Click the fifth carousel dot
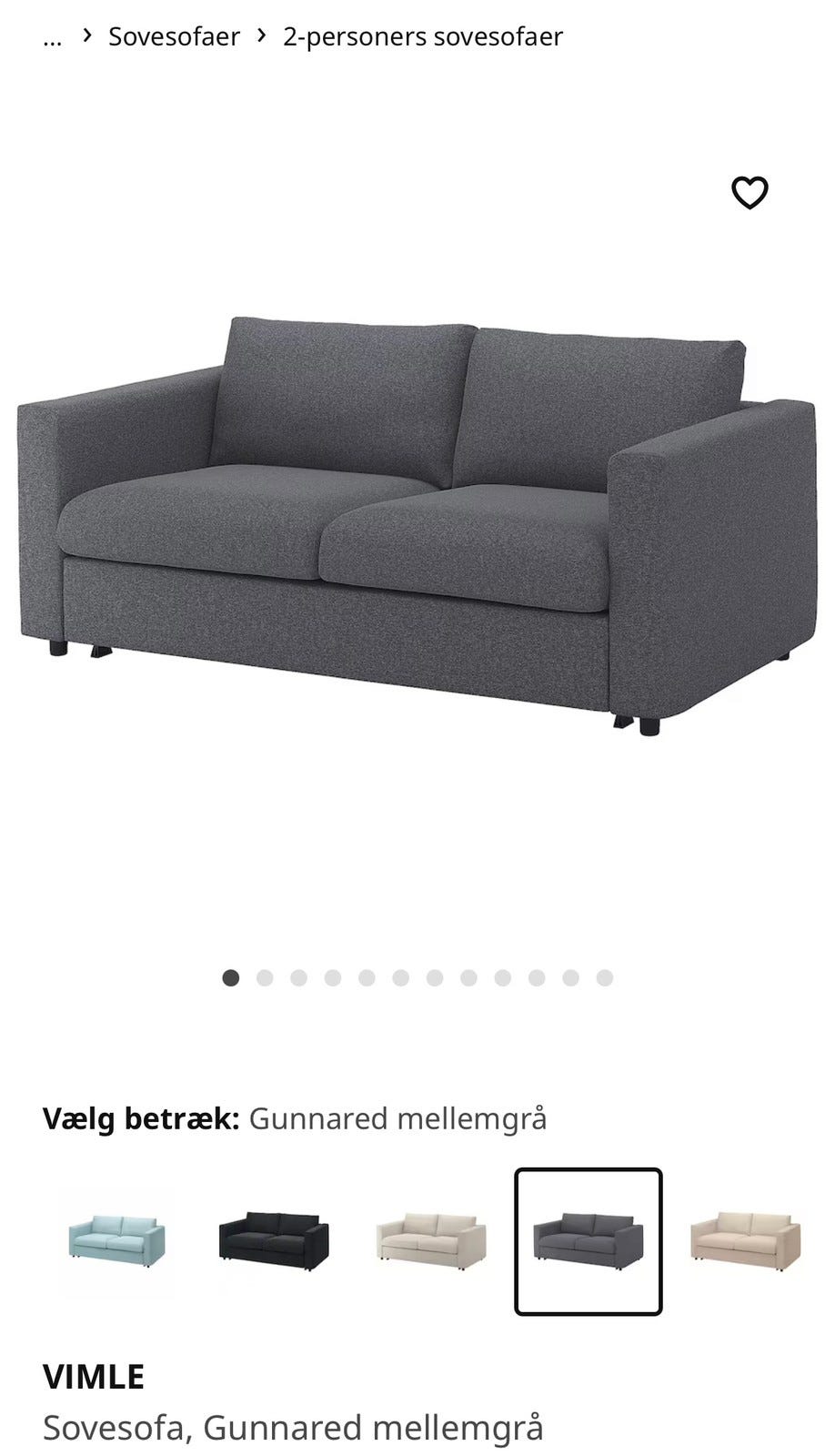The width and height of the screenshot is (835, 1456). (365, 977)
